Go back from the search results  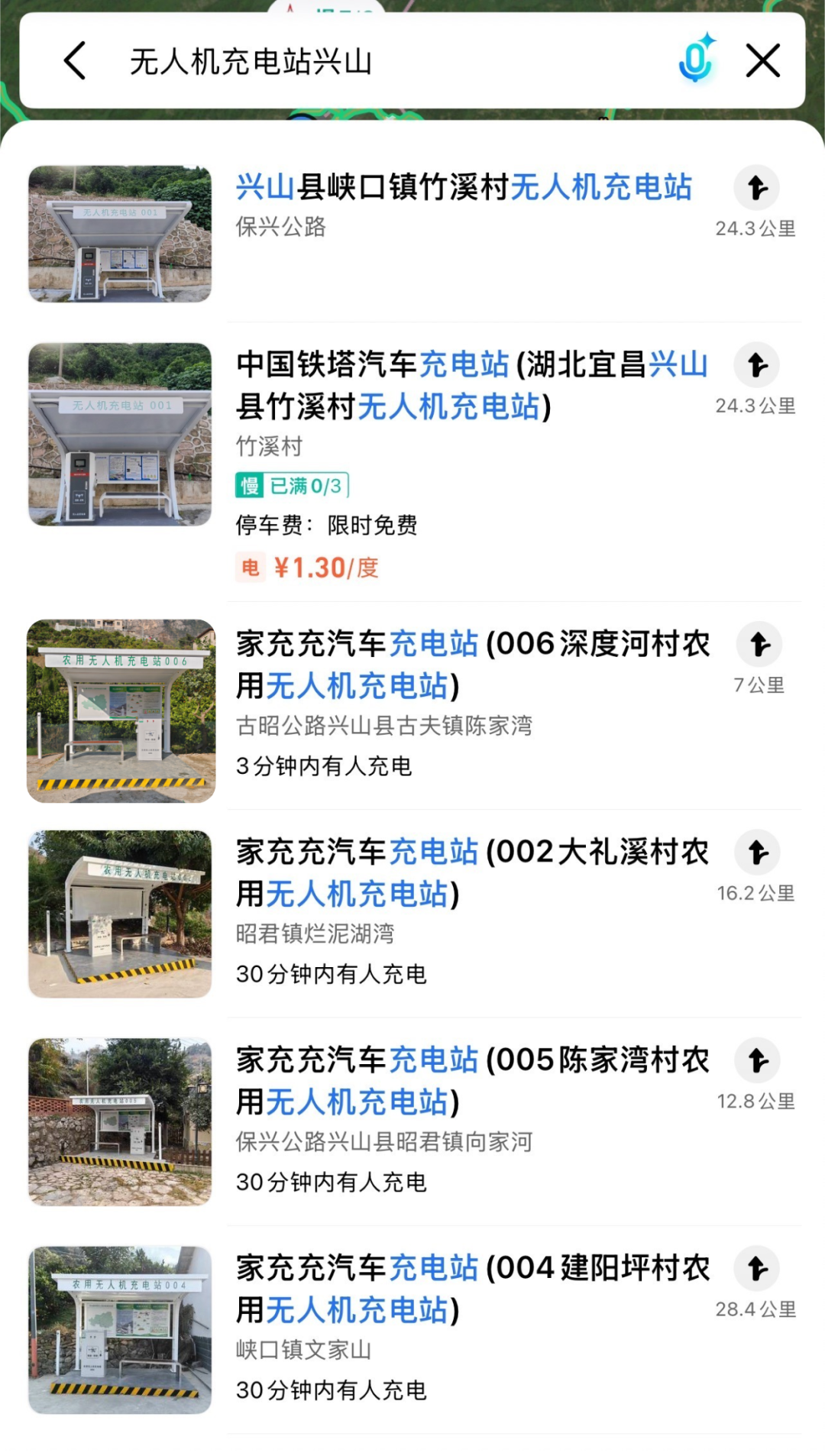pos(75,61)
